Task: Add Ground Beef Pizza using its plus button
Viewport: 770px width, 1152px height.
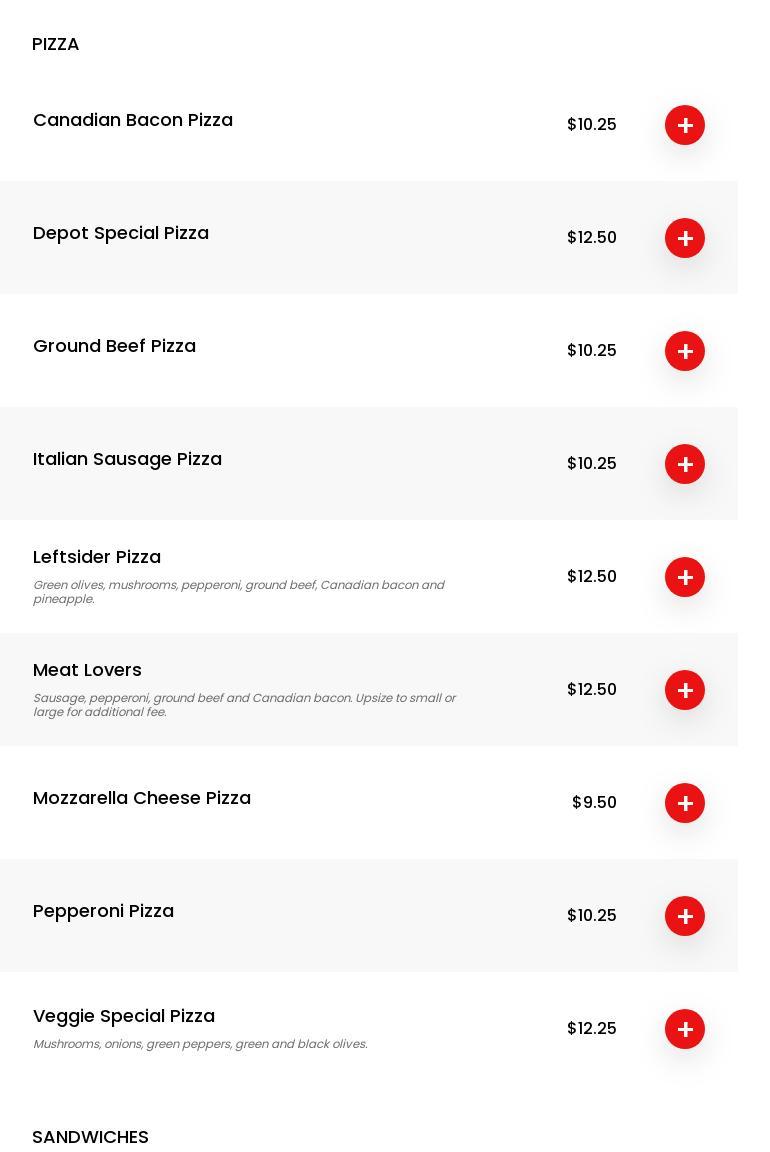Action: (x=685, y=351)
